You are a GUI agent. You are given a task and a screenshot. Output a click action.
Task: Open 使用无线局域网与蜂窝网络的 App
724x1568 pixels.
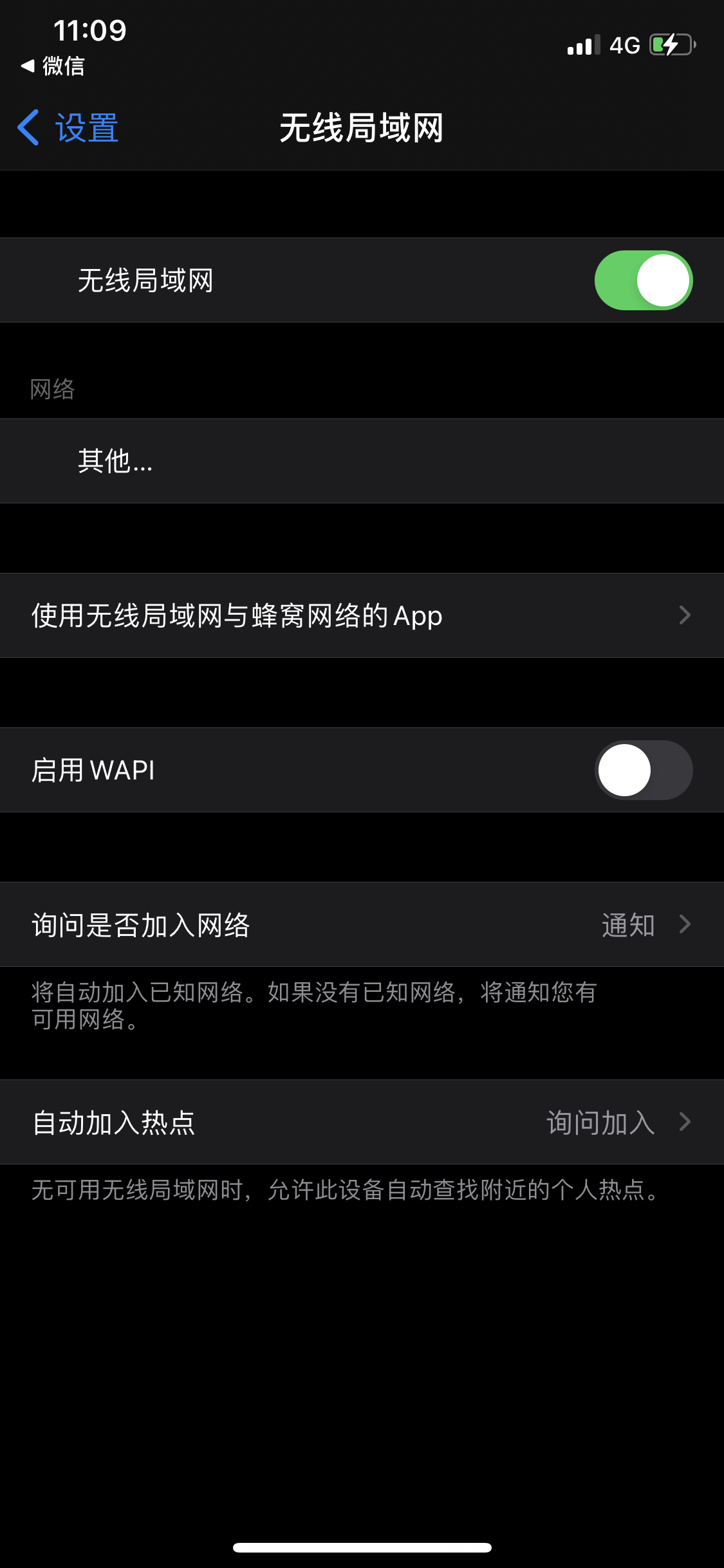point(362,615)
